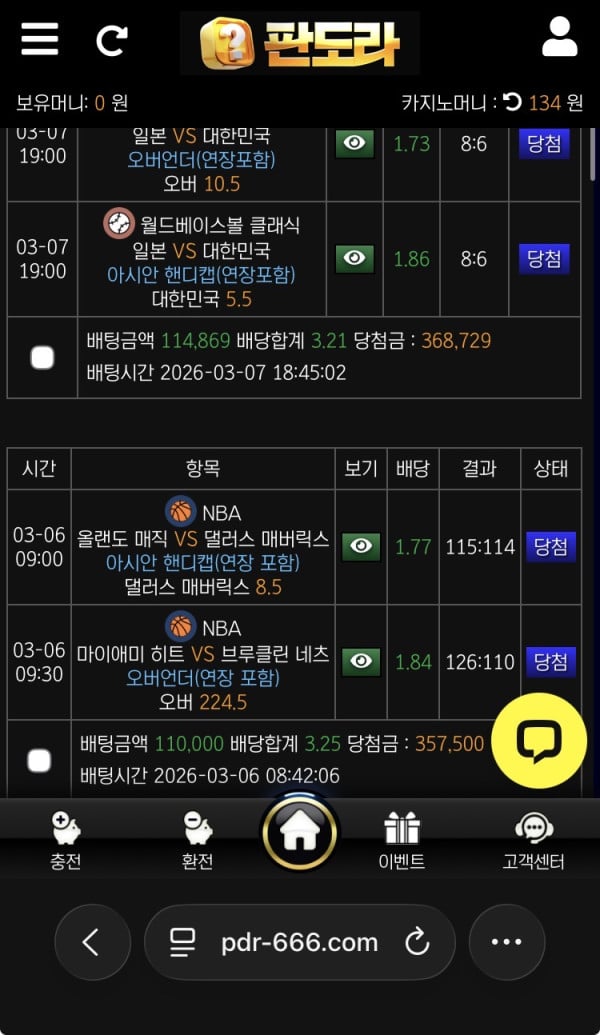The image size is (600, 1035).
Task: Open the hamburger menu
Action: tap(40, 39)
